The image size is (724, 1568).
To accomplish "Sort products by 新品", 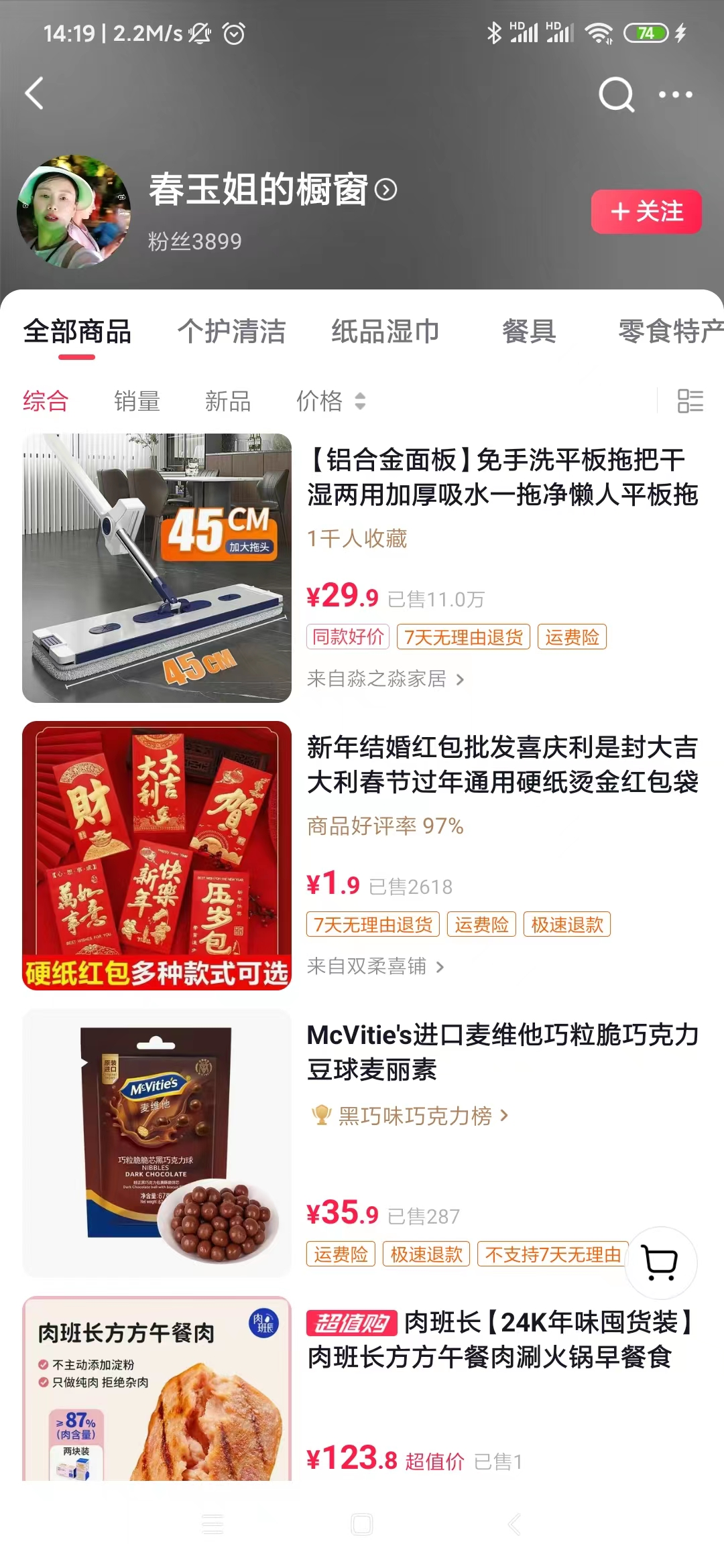I will (x=228, y=401).
